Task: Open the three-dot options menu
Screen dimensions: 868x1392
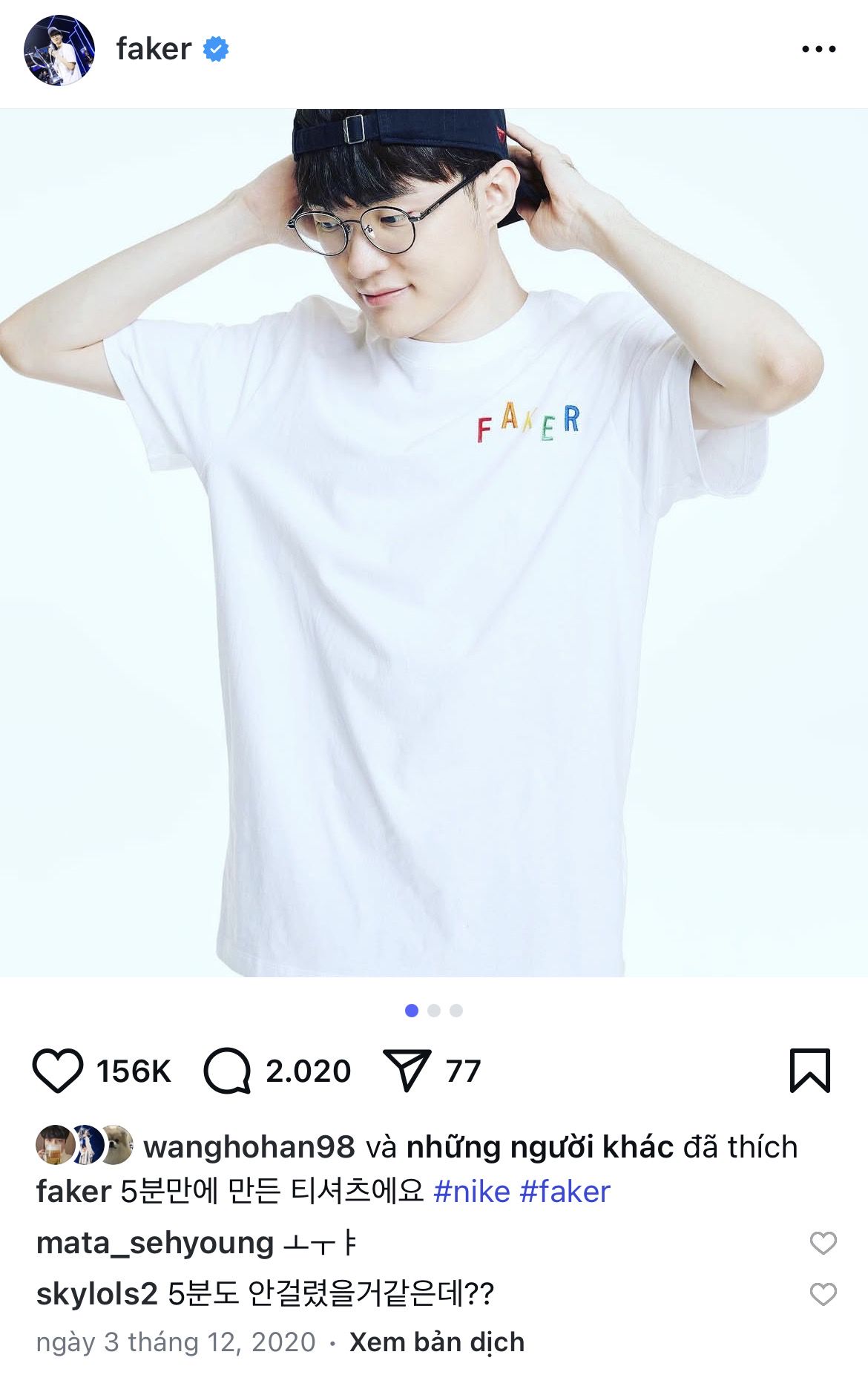Action: pos(819,50)
